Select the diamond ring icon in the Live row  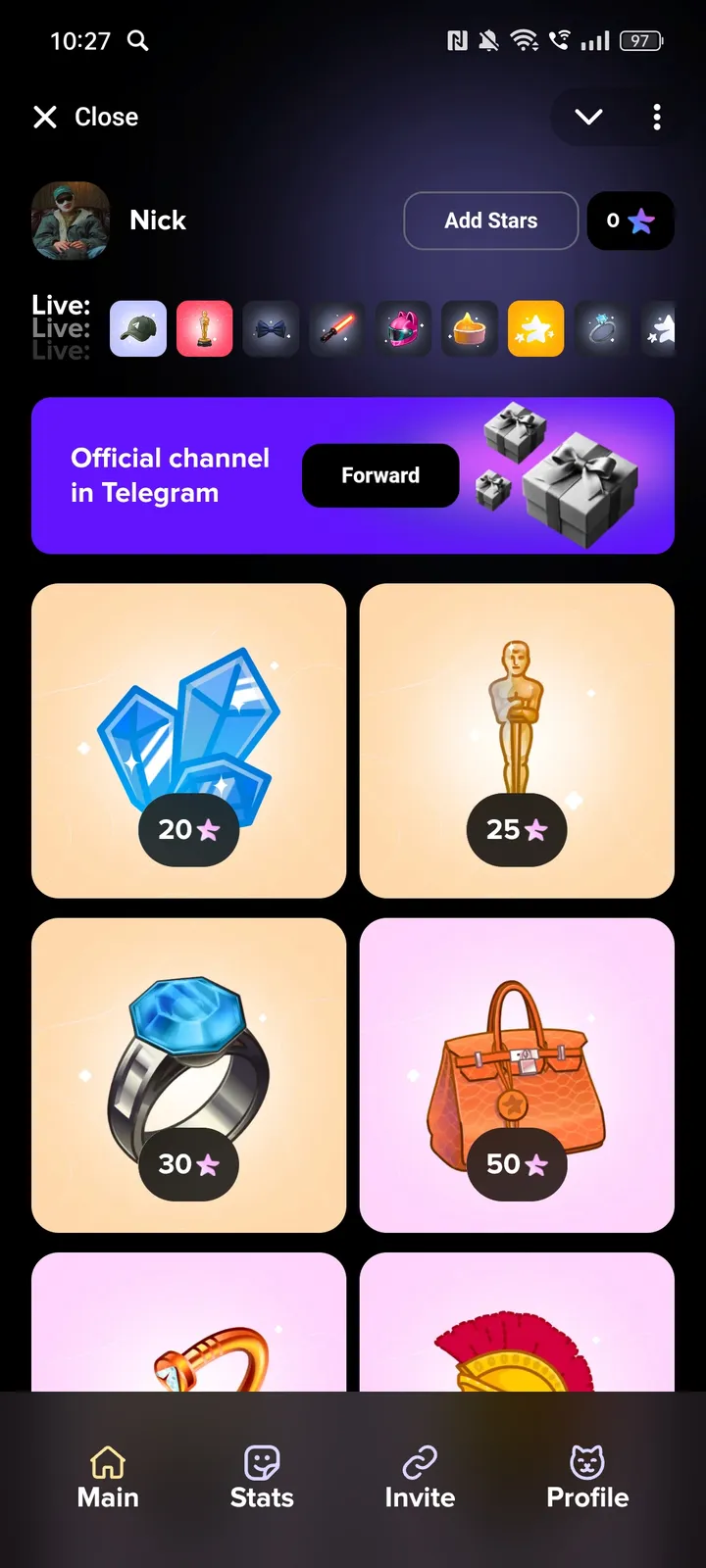pyautogui.click(x=601, y=328)
